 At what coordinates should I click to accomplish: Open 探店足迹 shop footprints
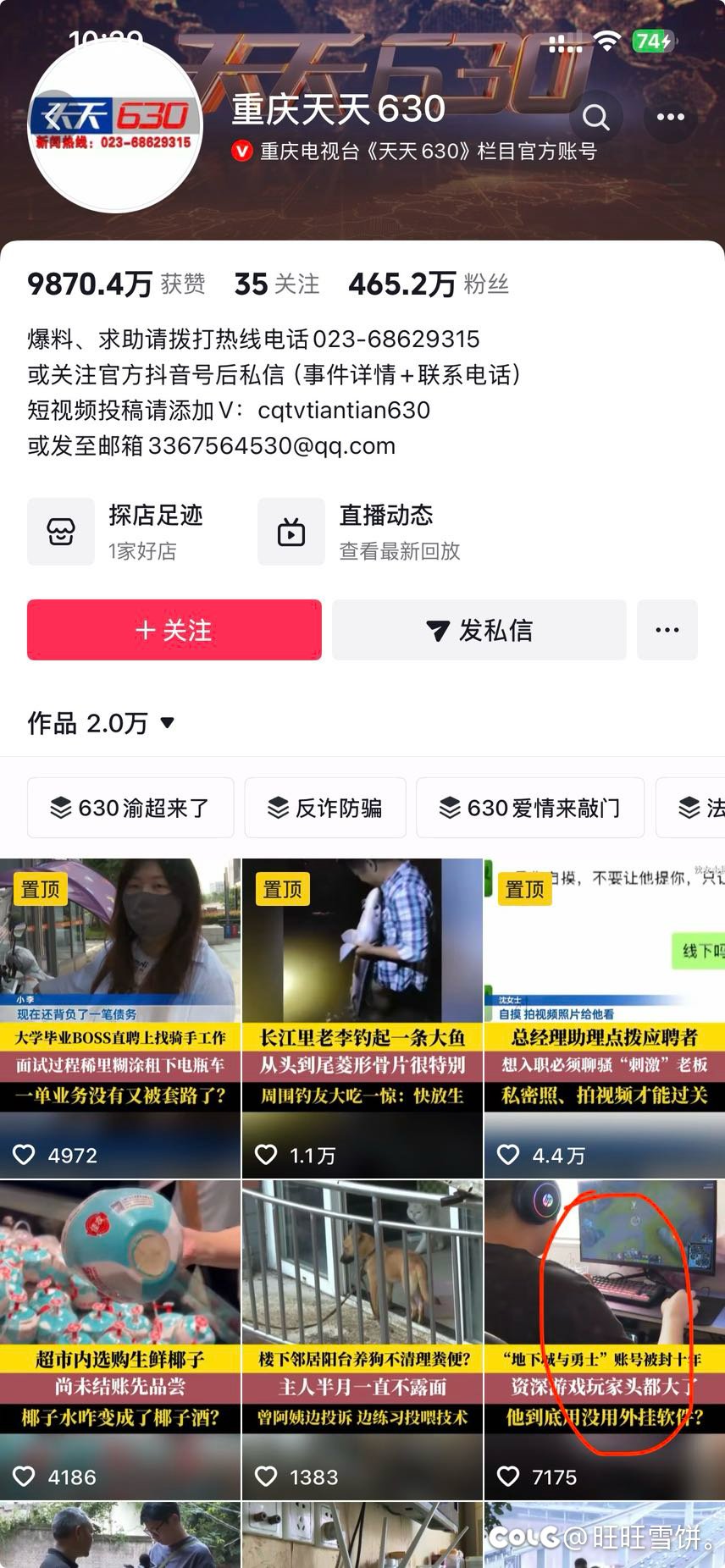(116, 532)
